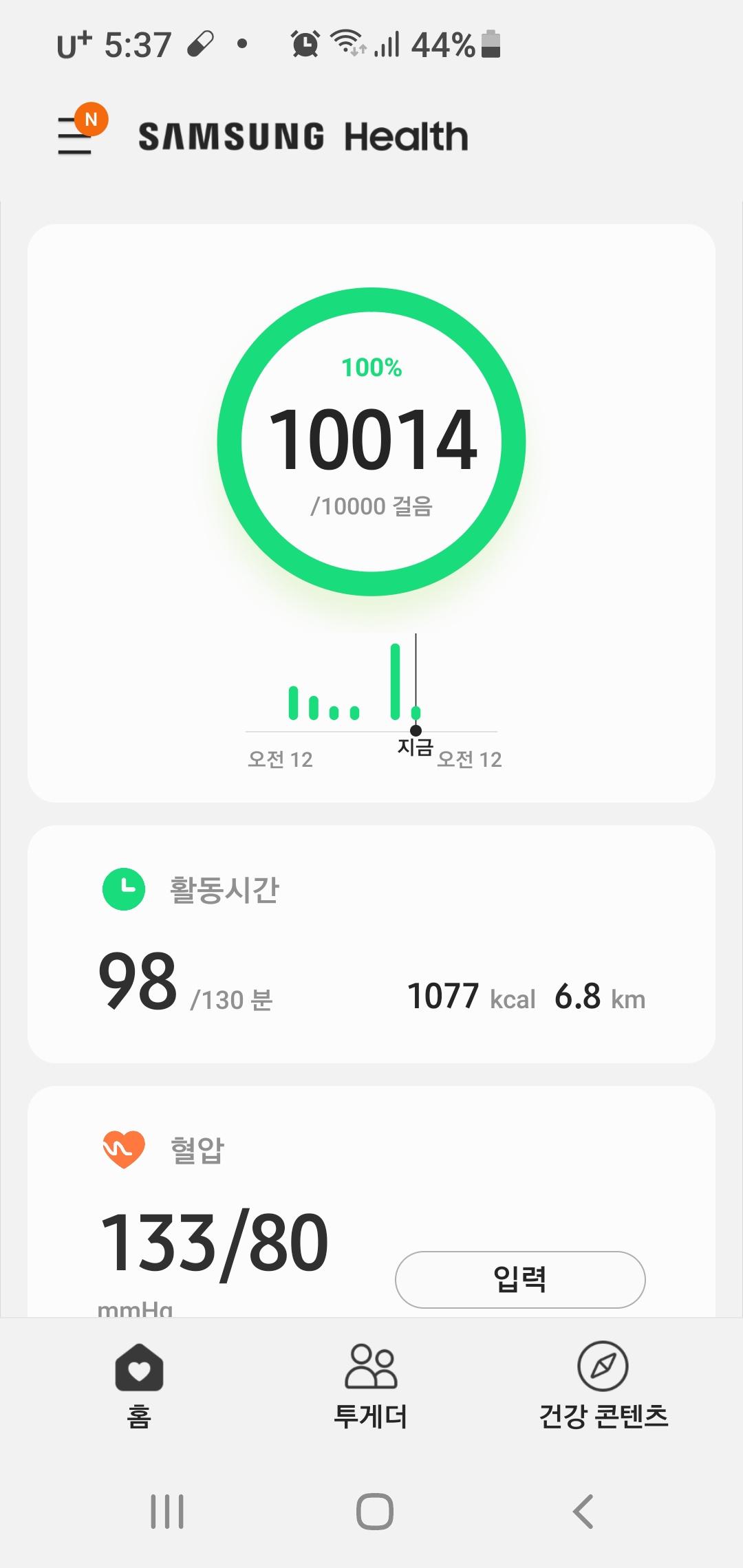Open the hamburger drawer menu

pyautogui.click(x=76, y=135)
